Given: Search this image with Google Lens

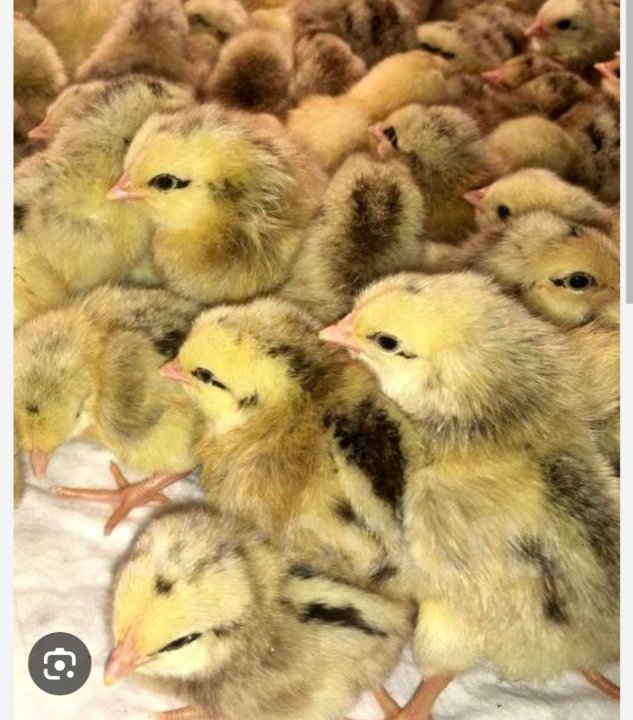Looking at the screenshot, I should coord(60,663).
